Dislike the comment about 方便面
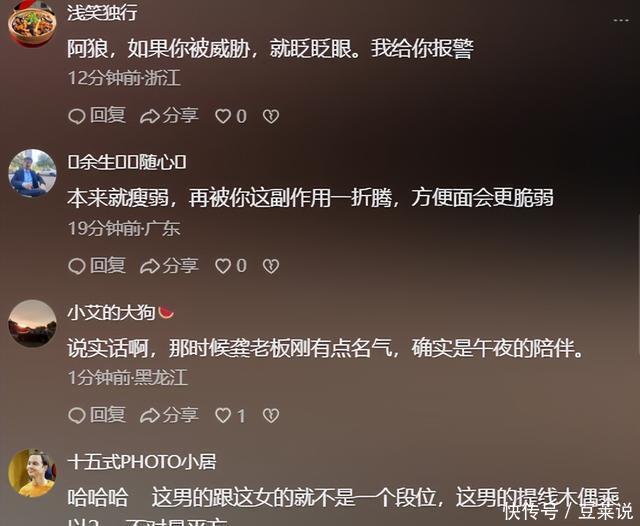640x526 pixels. tap(270, 265)
